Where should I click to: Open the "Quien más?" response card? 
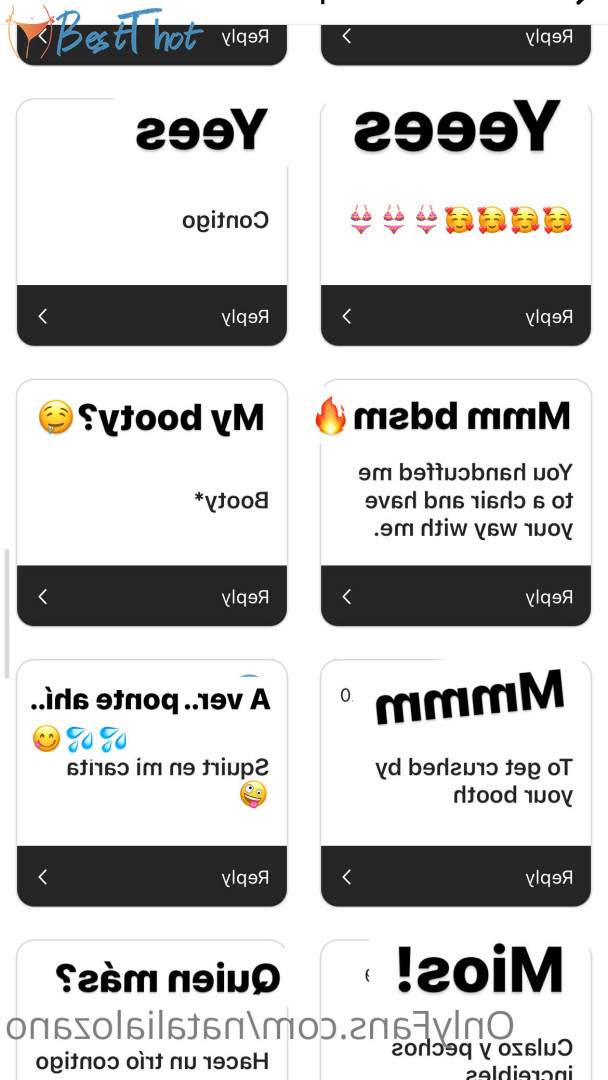tap(151, 1010)
